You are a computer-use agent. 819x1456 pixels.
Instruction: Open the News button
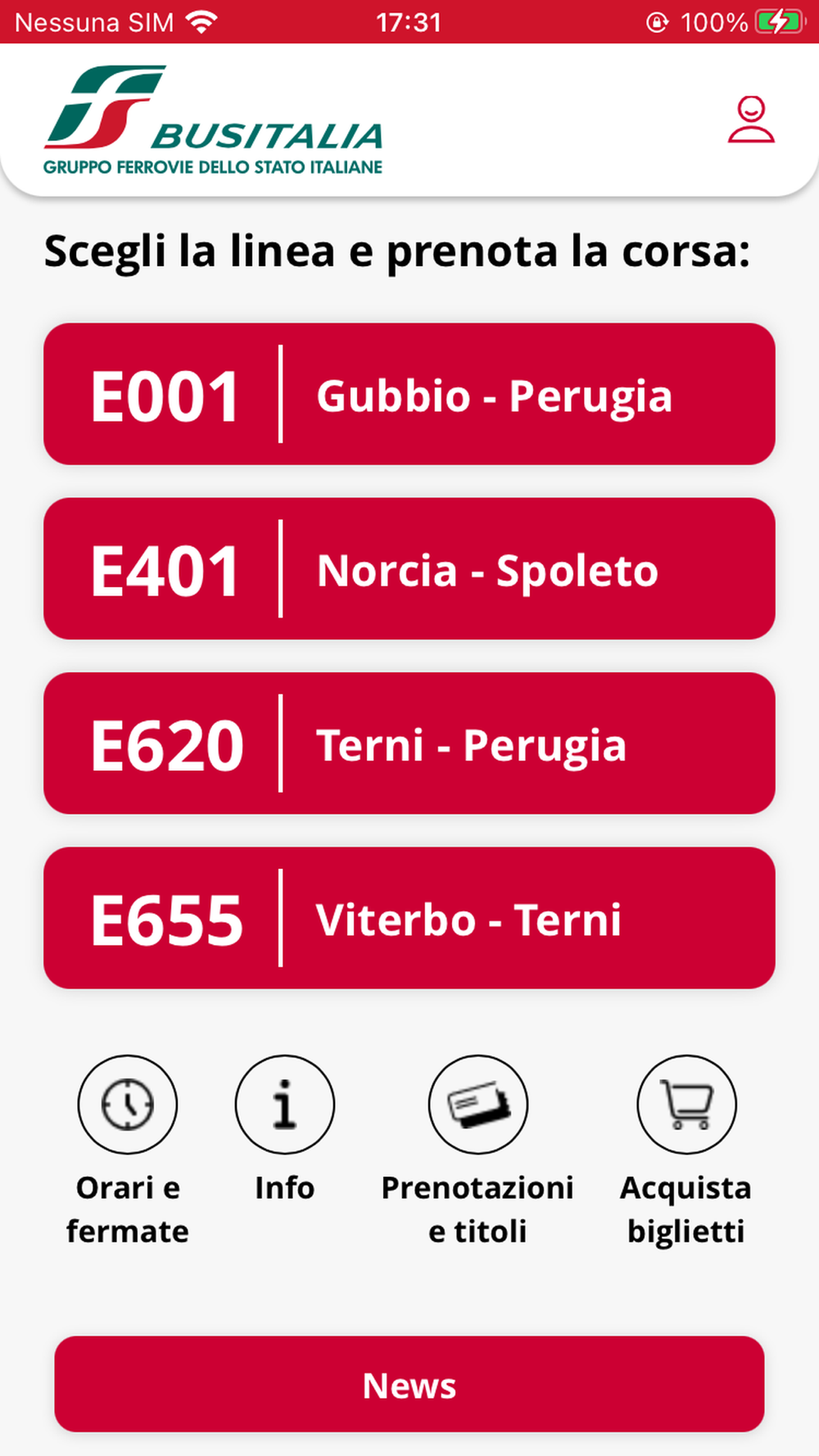(x=409, y=1384)
